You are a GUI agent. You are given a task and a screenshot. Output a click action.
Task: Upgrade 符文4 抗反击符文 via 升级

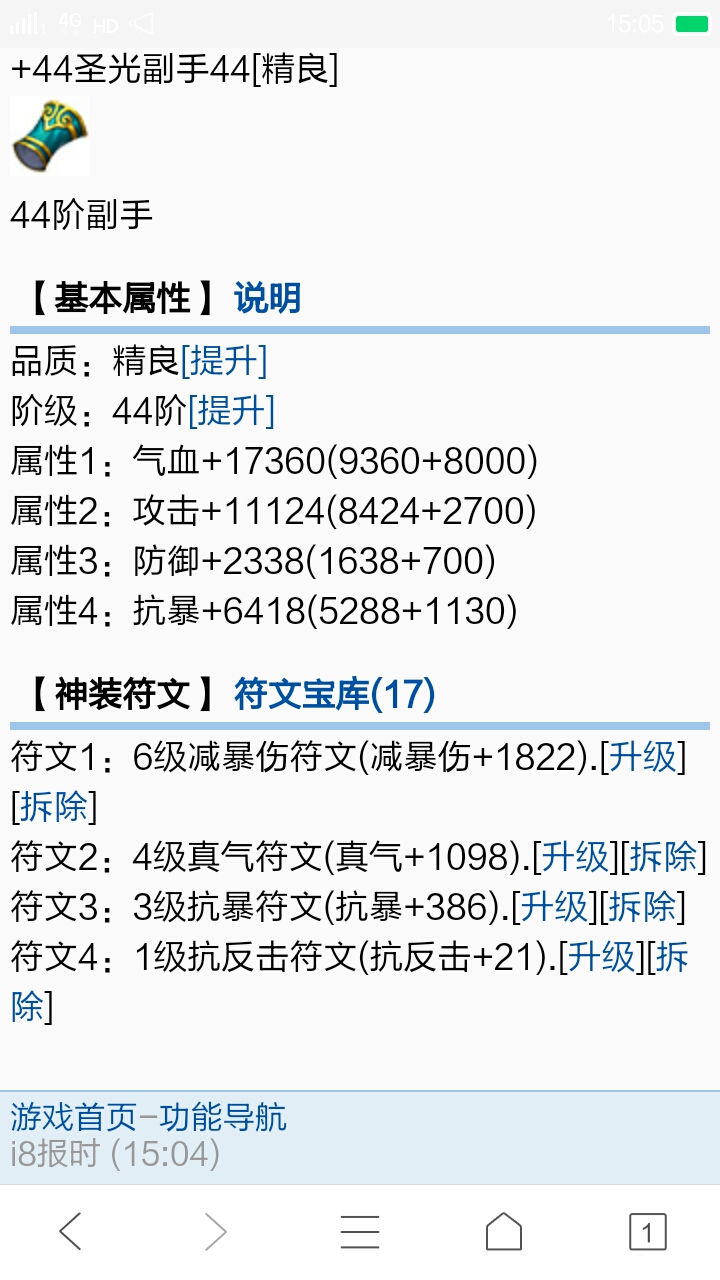(601, 957)
